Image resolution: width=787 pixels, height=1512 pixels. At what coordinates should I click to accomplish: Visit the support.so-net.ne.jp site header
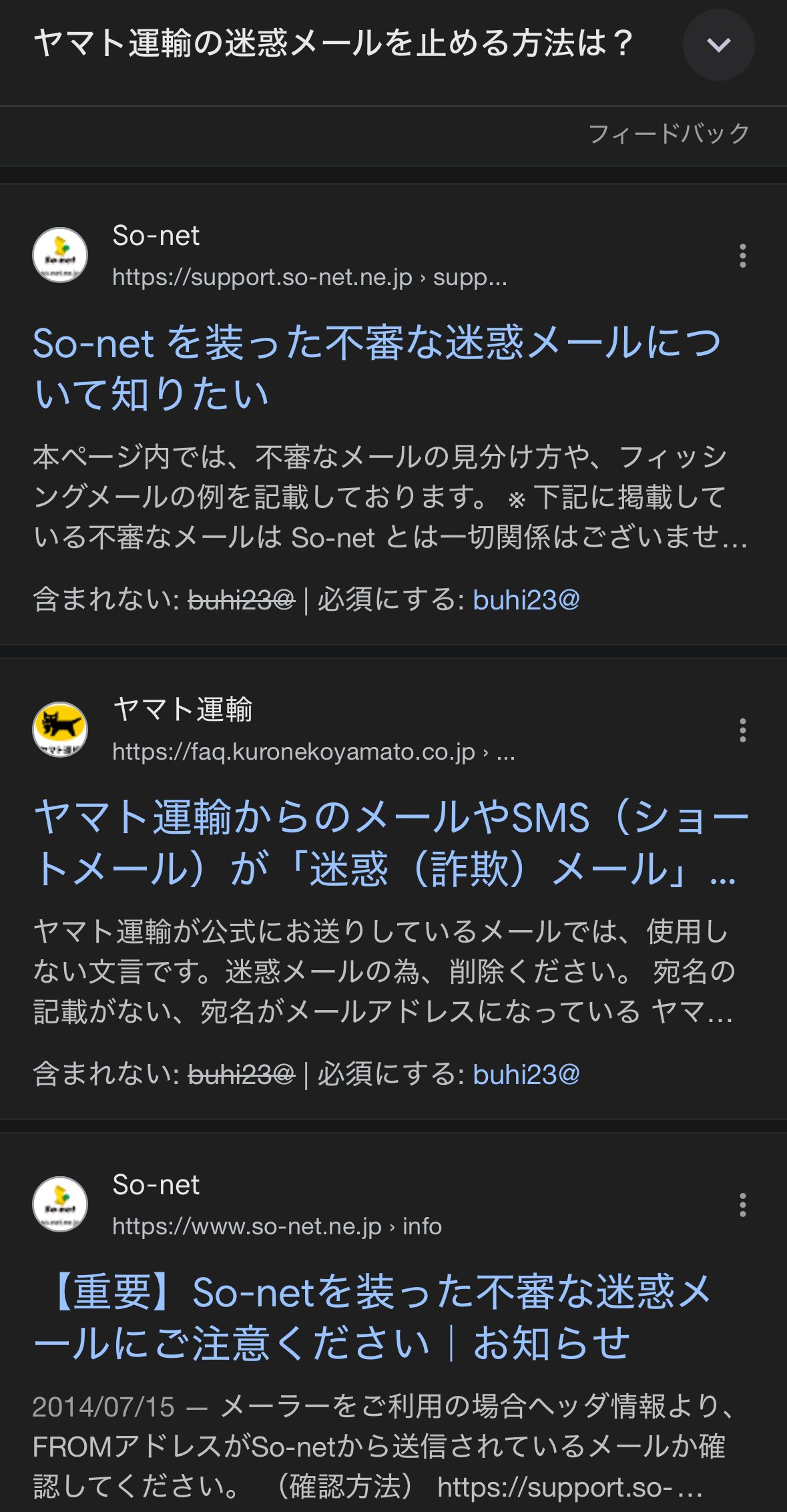pyautogui.click(x=270, y=255)
